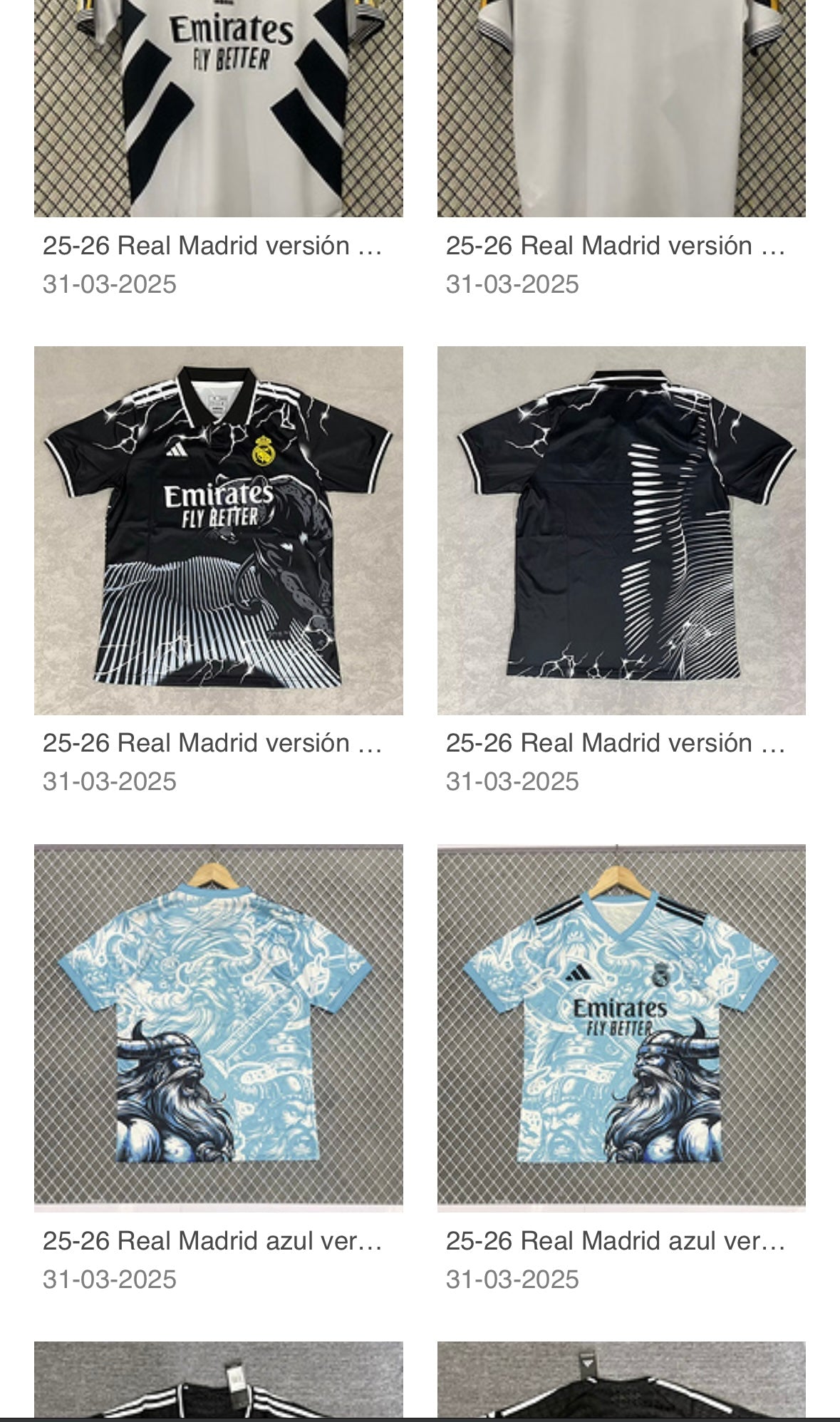The width and height of the screenshot is (840, 1422).
Task: Open the white Real Madrid jersey back view
Action: click(621, 107)
